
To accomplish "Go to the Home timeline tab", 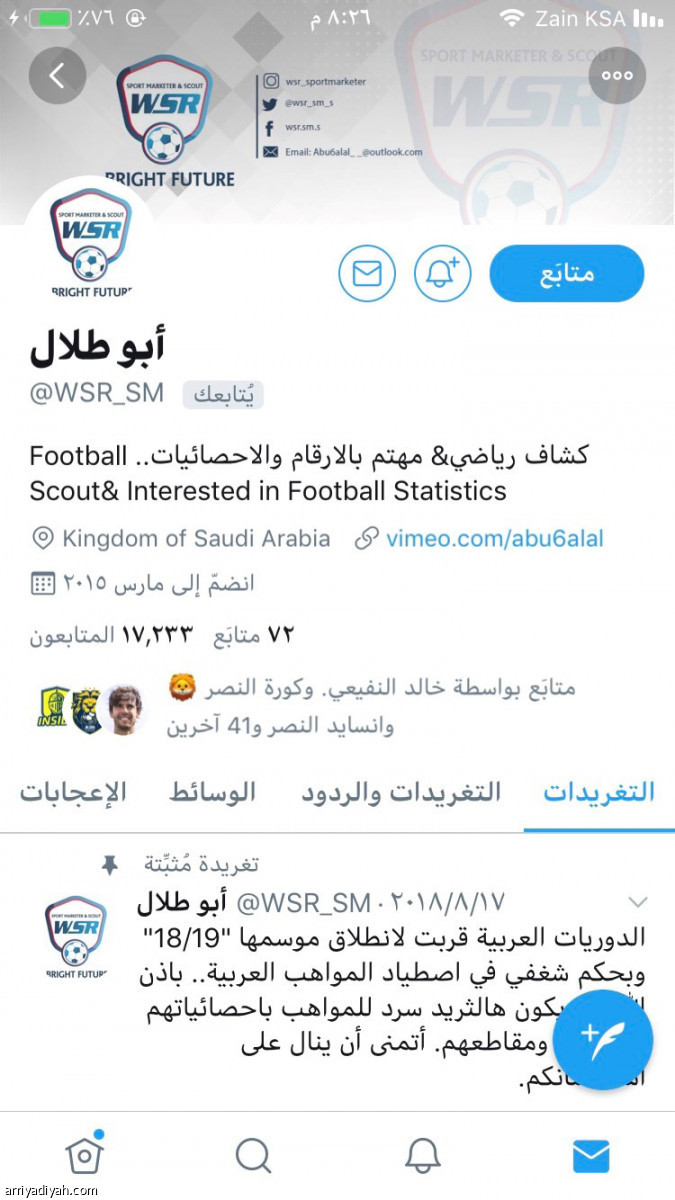I will (84, 1156).
